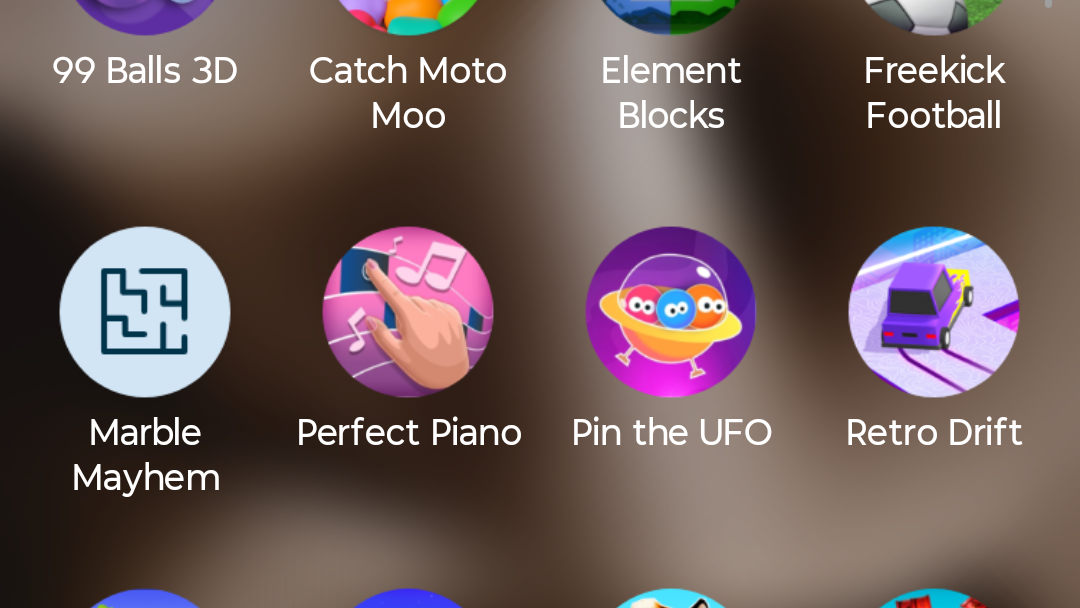Viewport: 1080px width, 608px height.
Task: Open the Marble Mayhem maze game
Action: (145, 312)
